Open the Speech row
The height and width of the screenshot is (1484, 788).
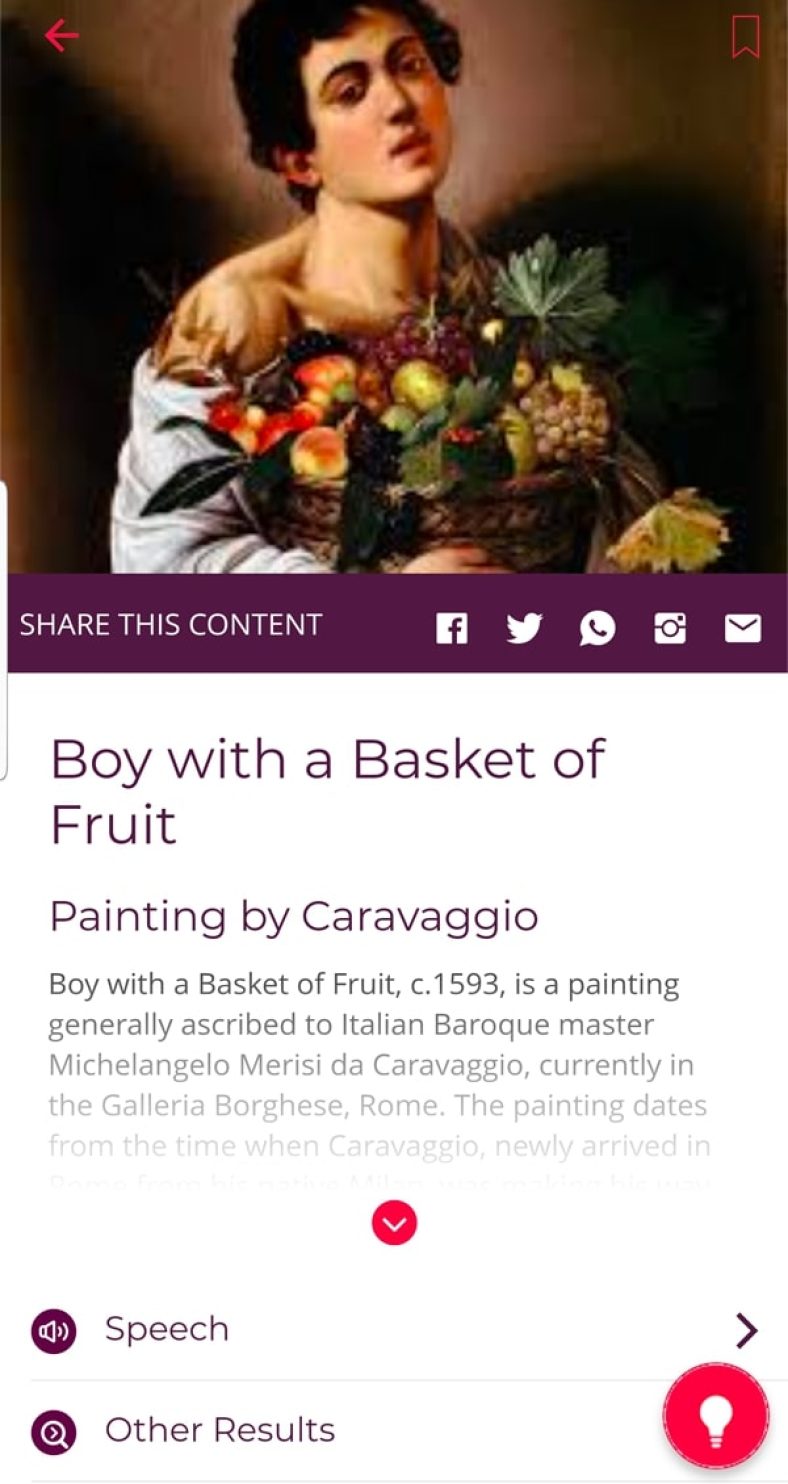(x=394, y=1330)
